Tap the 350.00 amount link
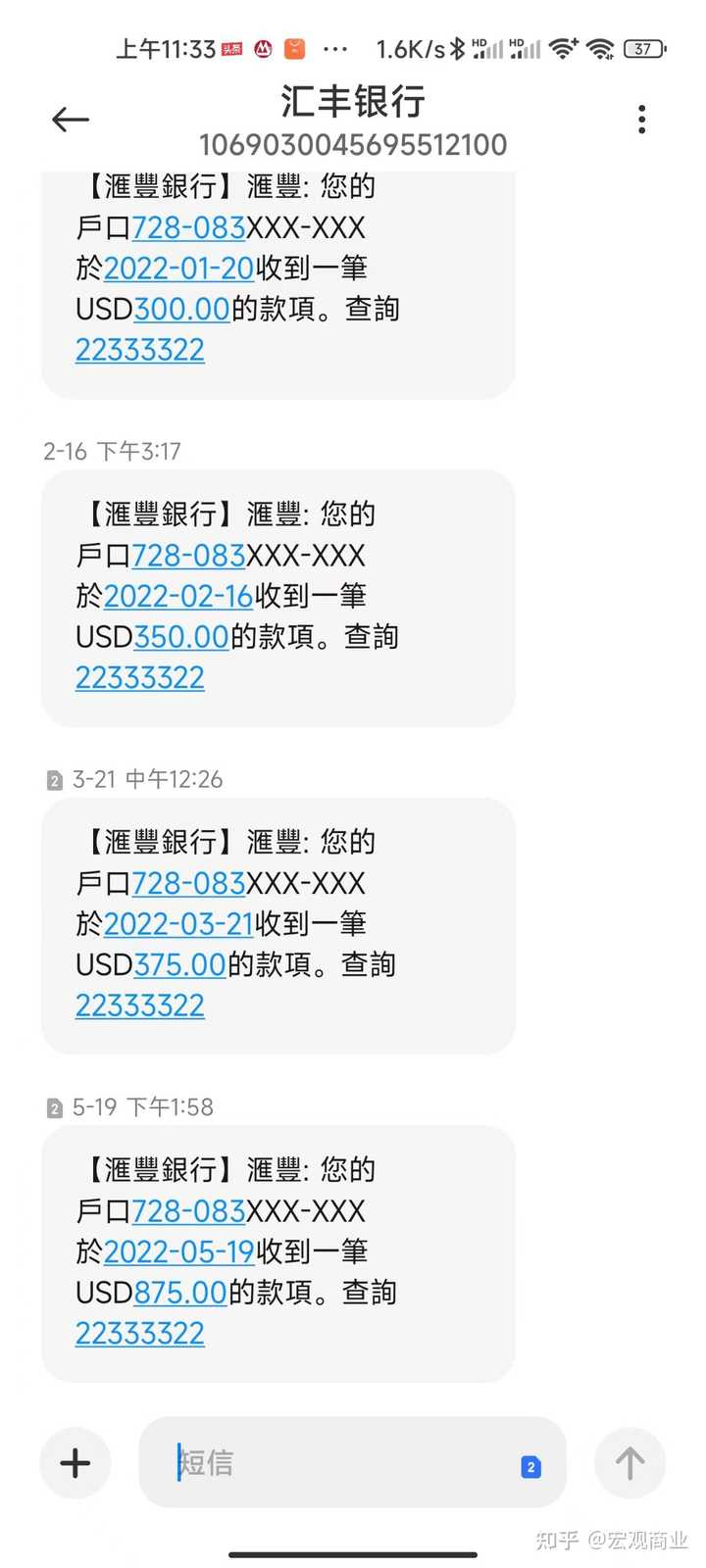Screen dimensions: 706x1568 tap(181, 637)
